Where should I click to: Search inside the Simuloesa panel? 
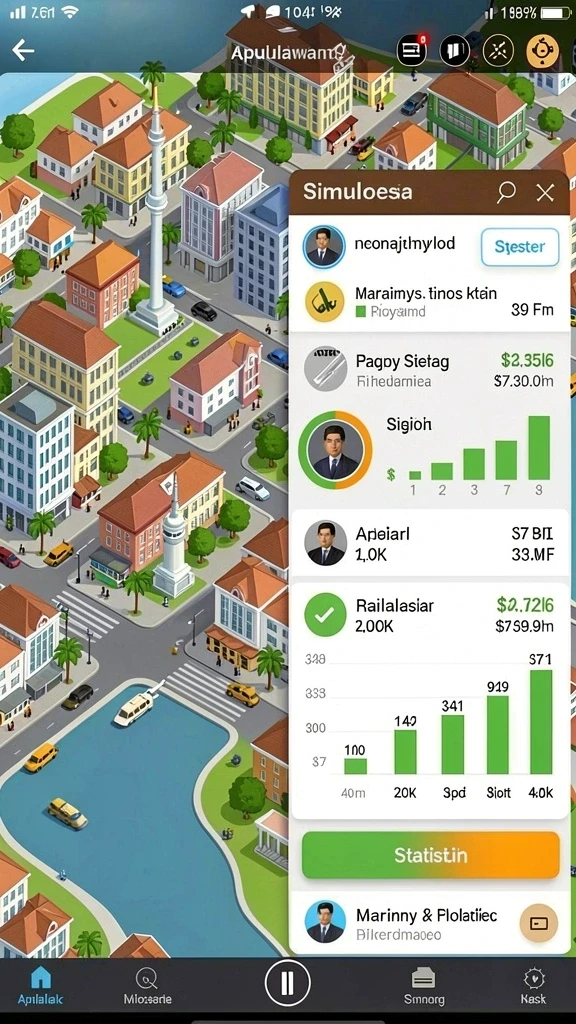(506, 192)
